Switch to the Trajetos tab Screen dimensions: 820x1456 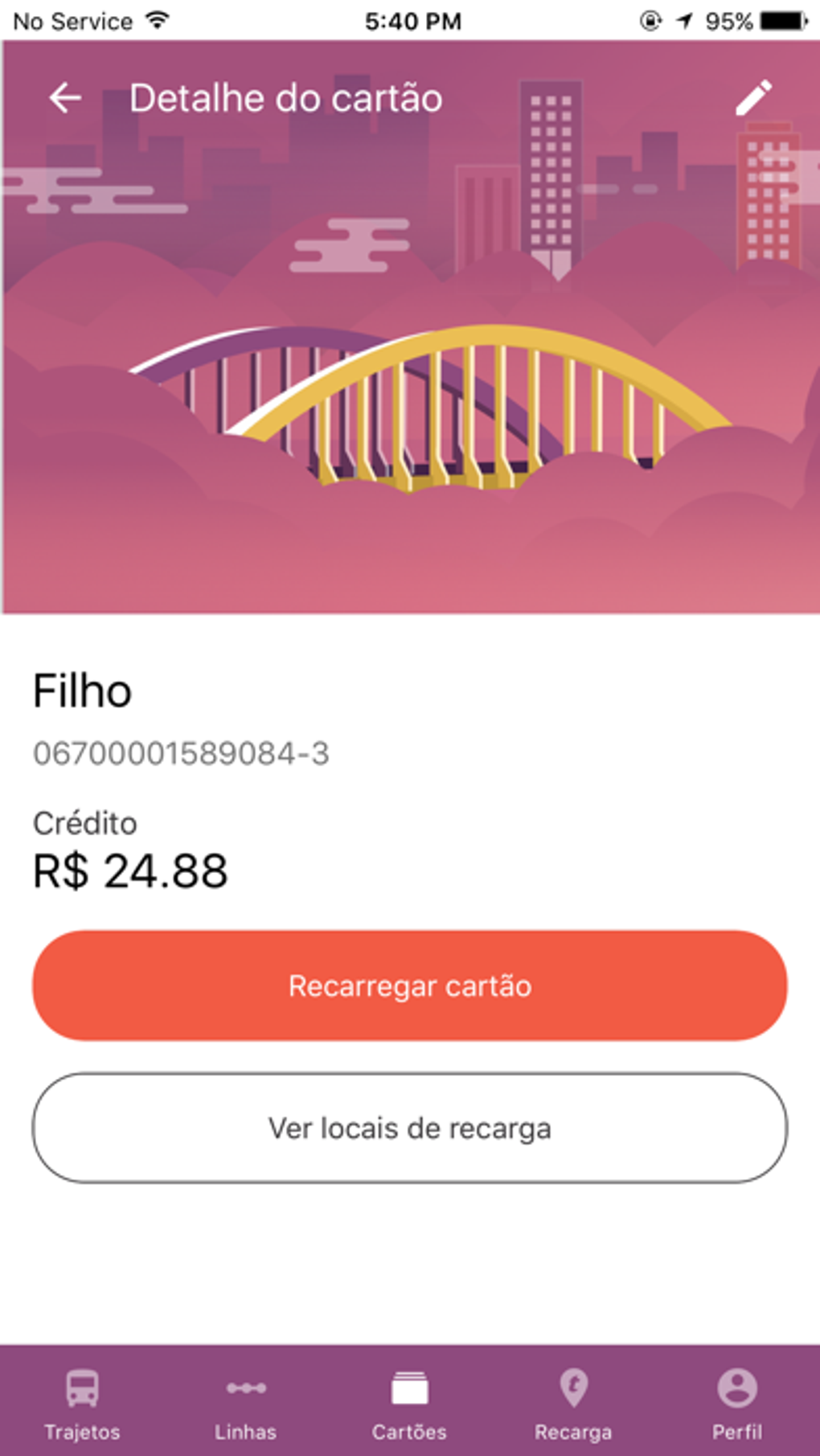(82, 1404)
